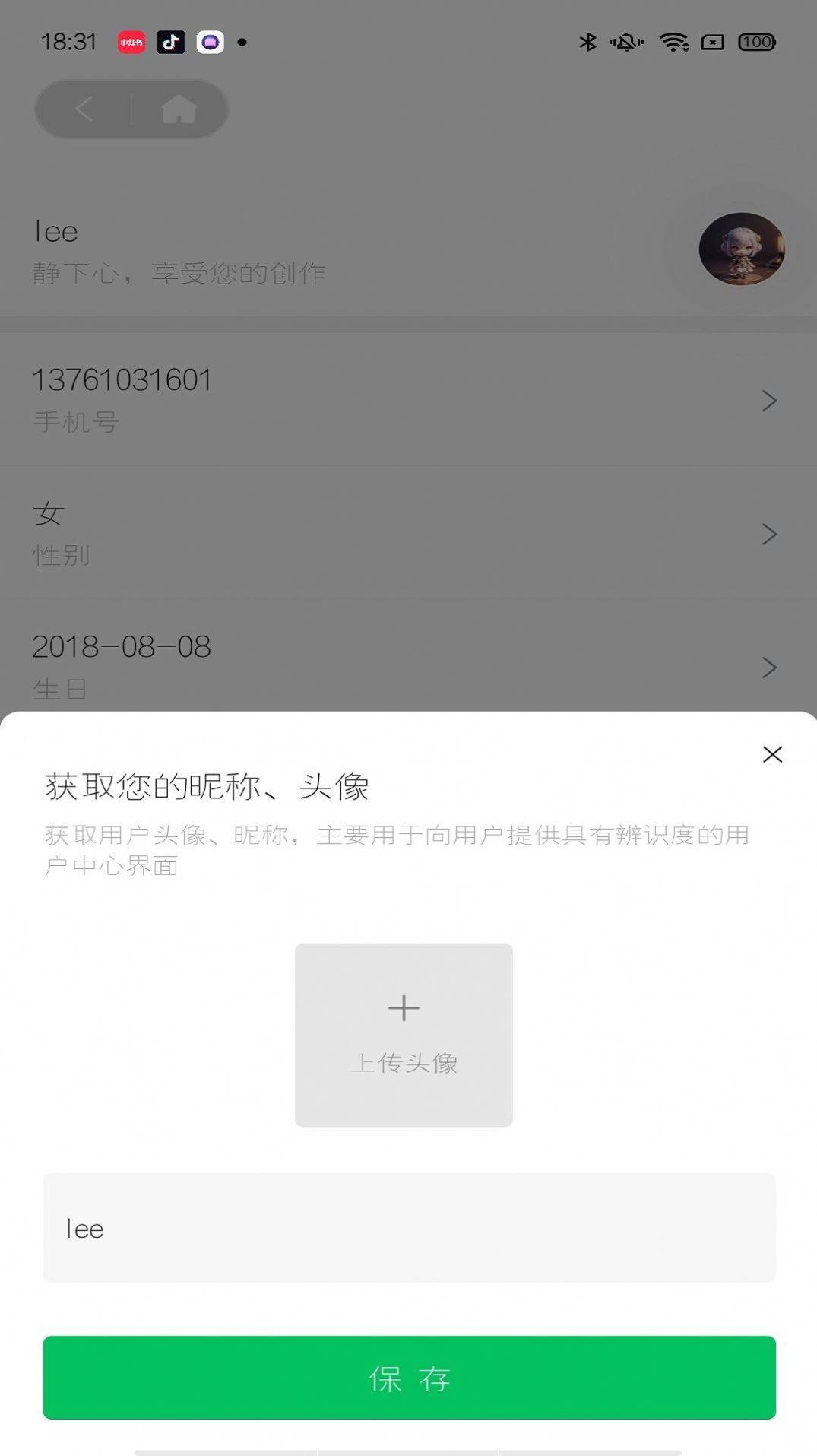Tap the battery 100 indicator

coord(756,42)
